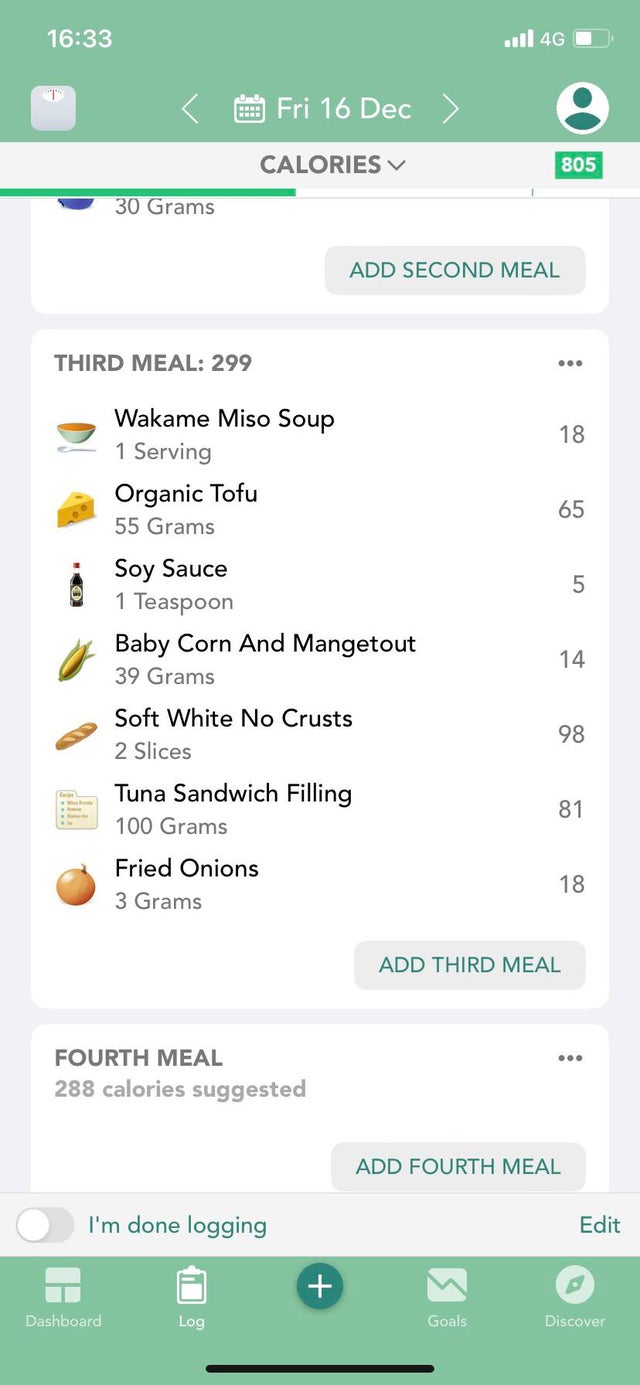Tap Add Fourth Meal
The width and height of the screenshot is (640, 1385).
pos(458,1166)
